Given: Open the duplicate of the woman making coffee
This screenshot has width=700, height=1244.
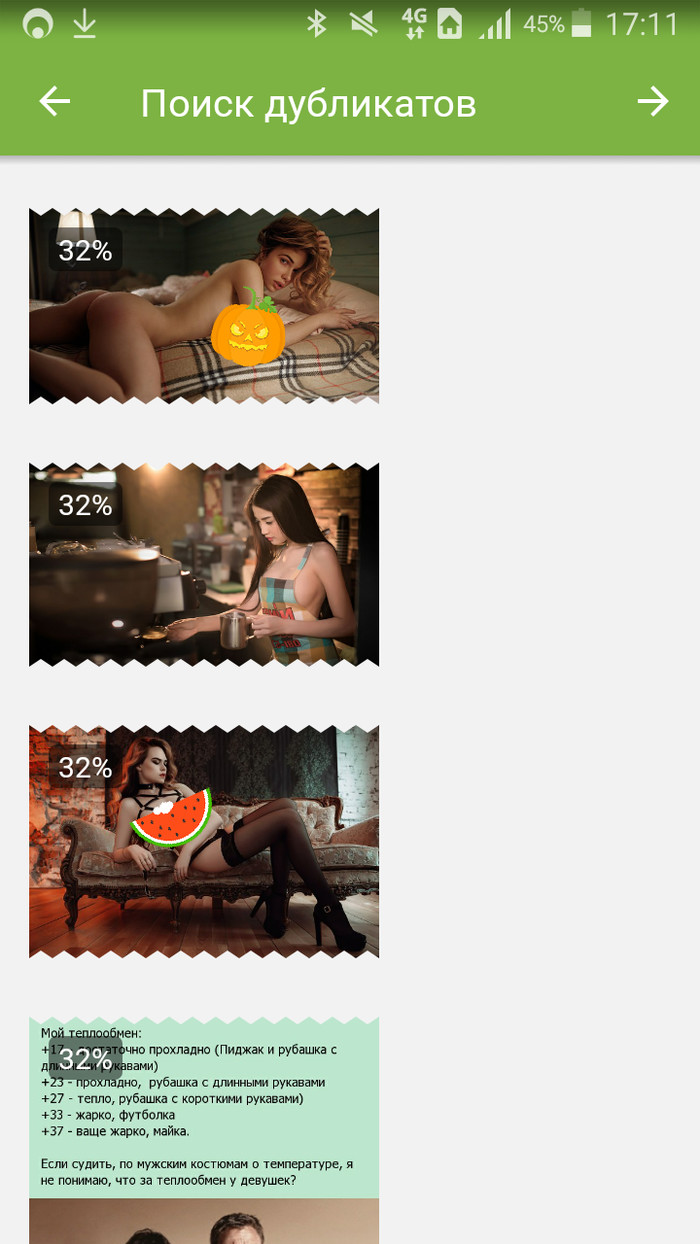Looking at the screenshot, I should click(x=204, y=564).
